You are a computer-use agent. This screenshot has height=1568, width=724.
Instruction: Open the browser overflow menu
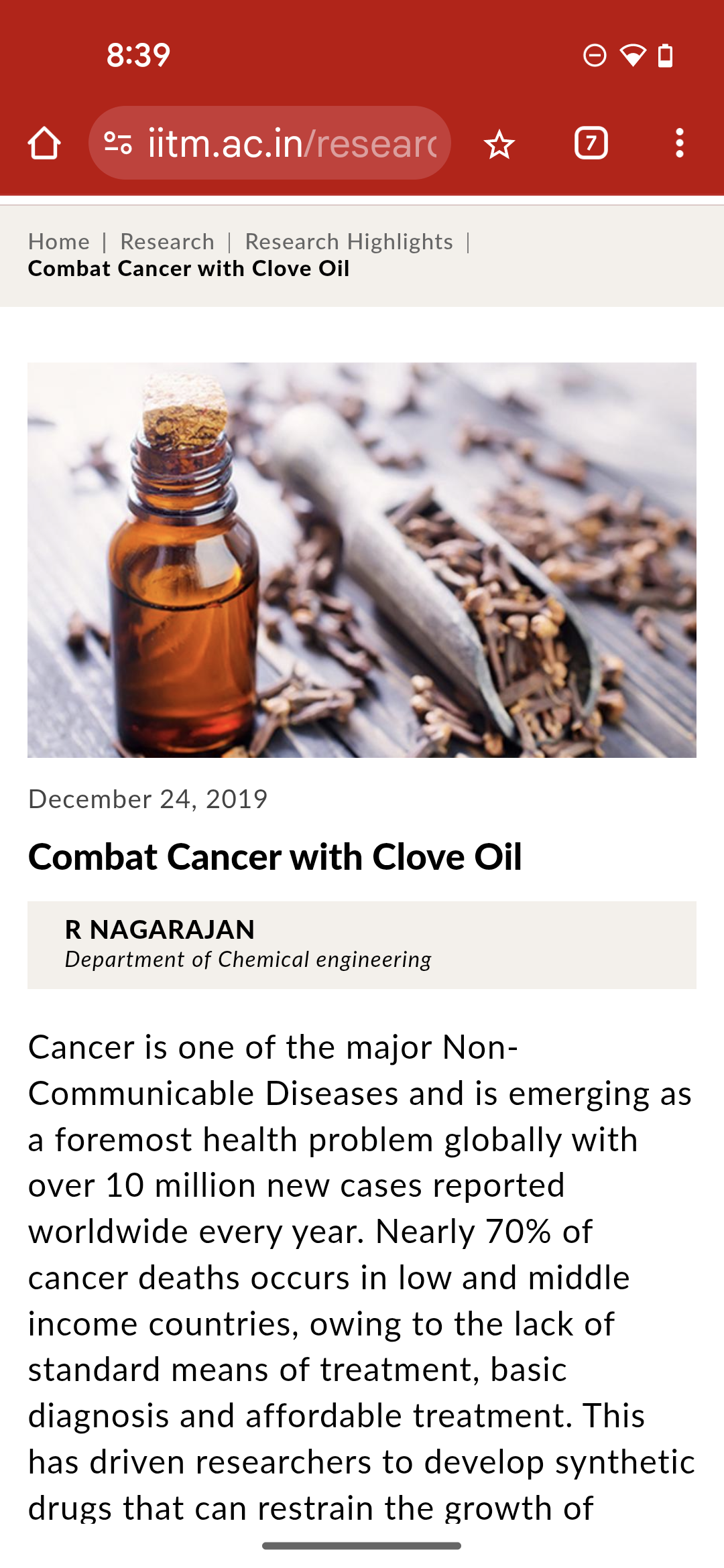[679, 143]
